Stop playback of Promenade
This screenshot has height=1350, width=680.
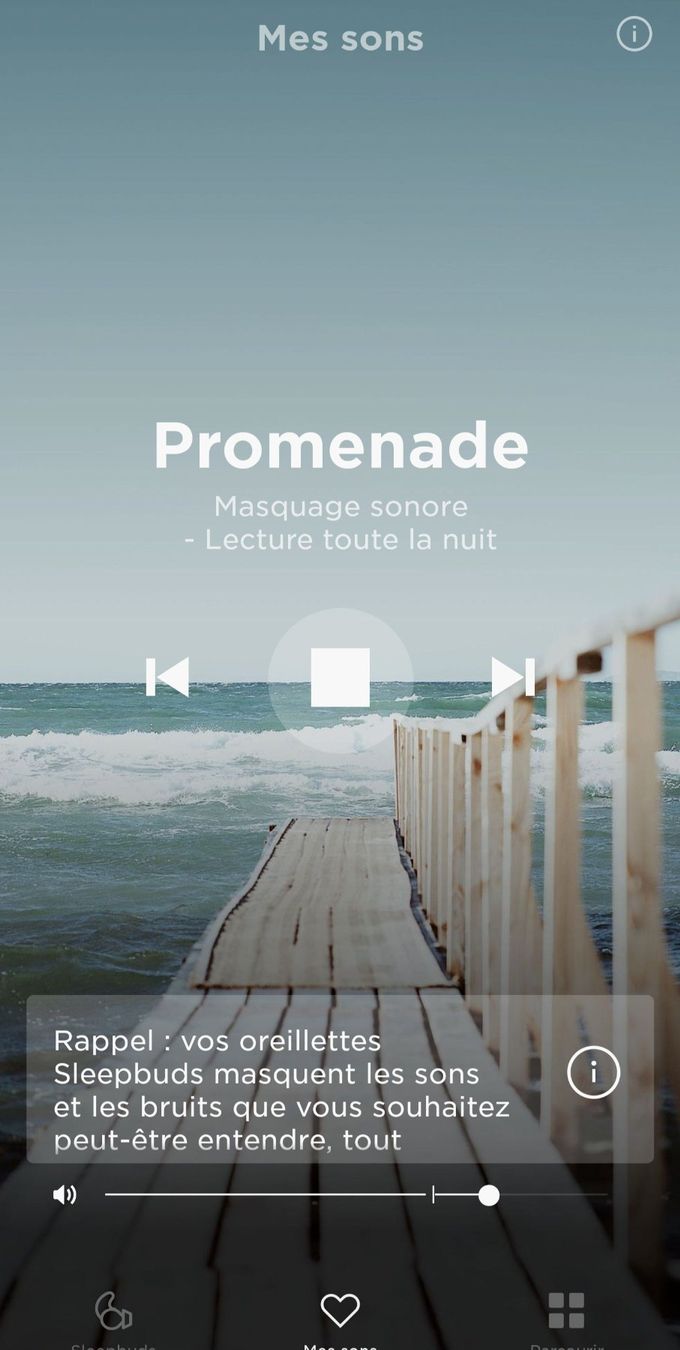(x=340, y=678)
